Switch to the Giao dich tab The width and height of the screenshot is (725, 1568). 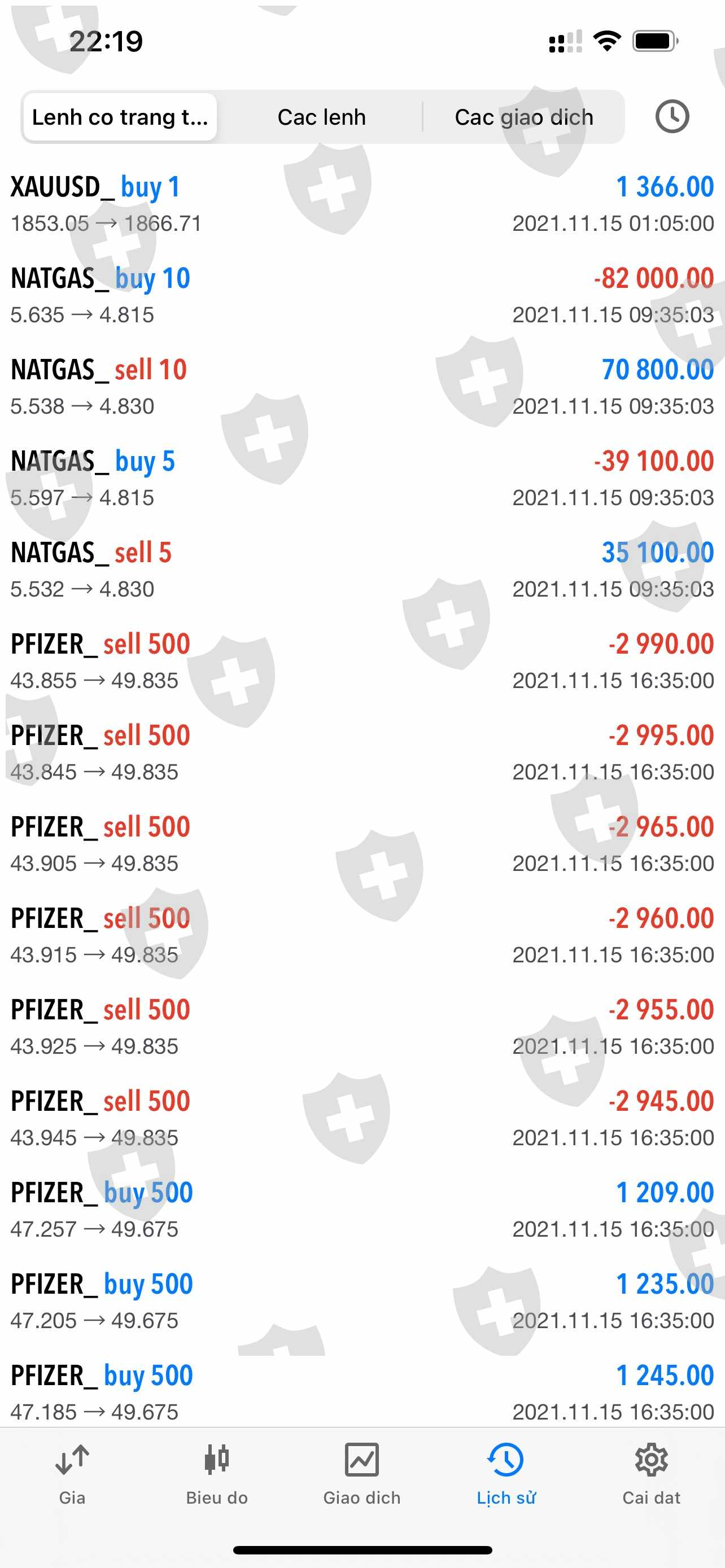361,1472
